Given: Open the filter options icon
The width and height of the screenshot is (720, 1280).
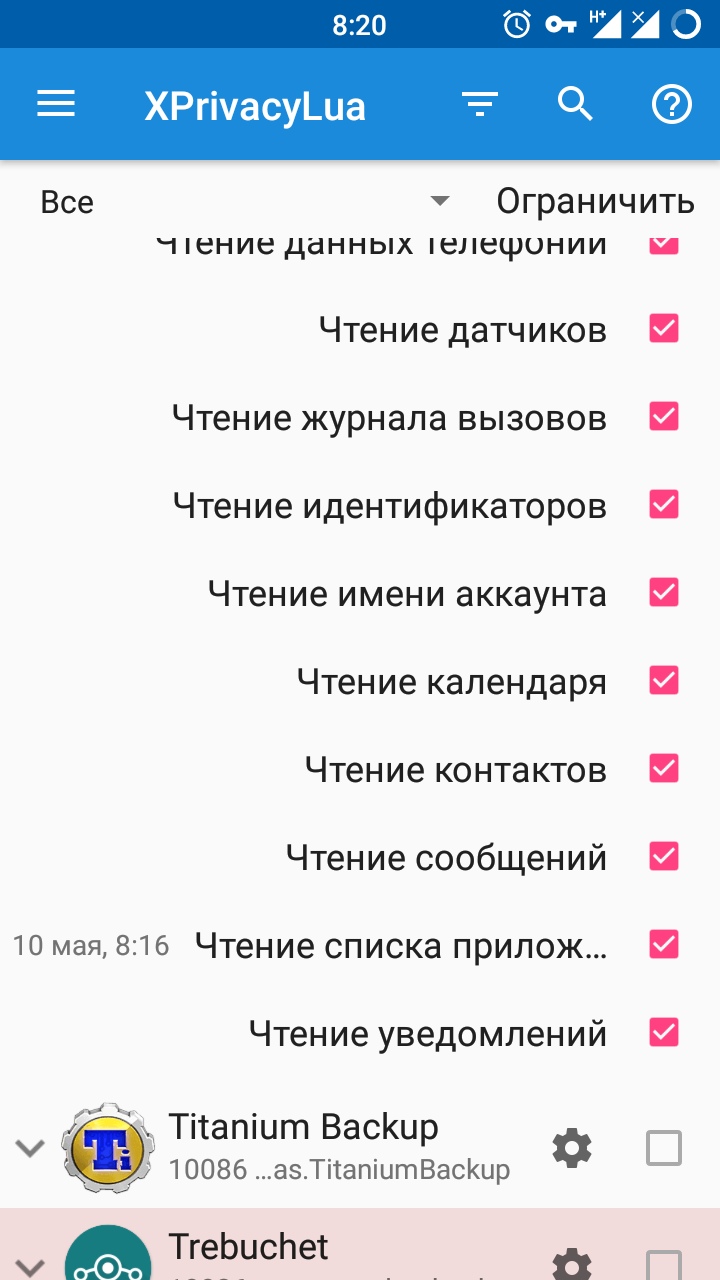Looking at the screenshot, I should click(480, 104).
